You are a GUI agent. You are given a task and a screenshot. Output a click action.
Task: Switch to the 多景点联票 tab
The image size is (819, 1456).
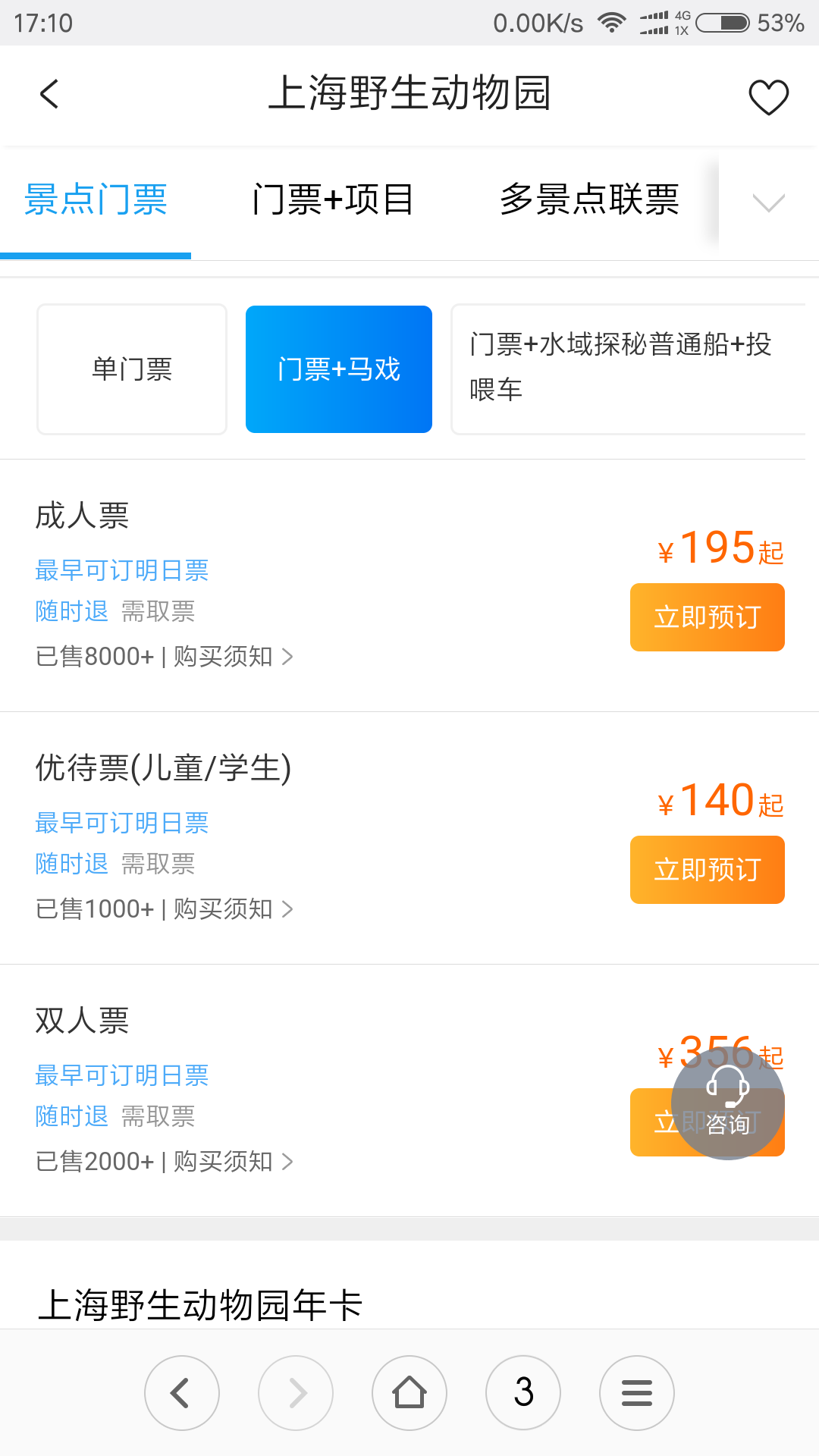click(x=589, y=200)
